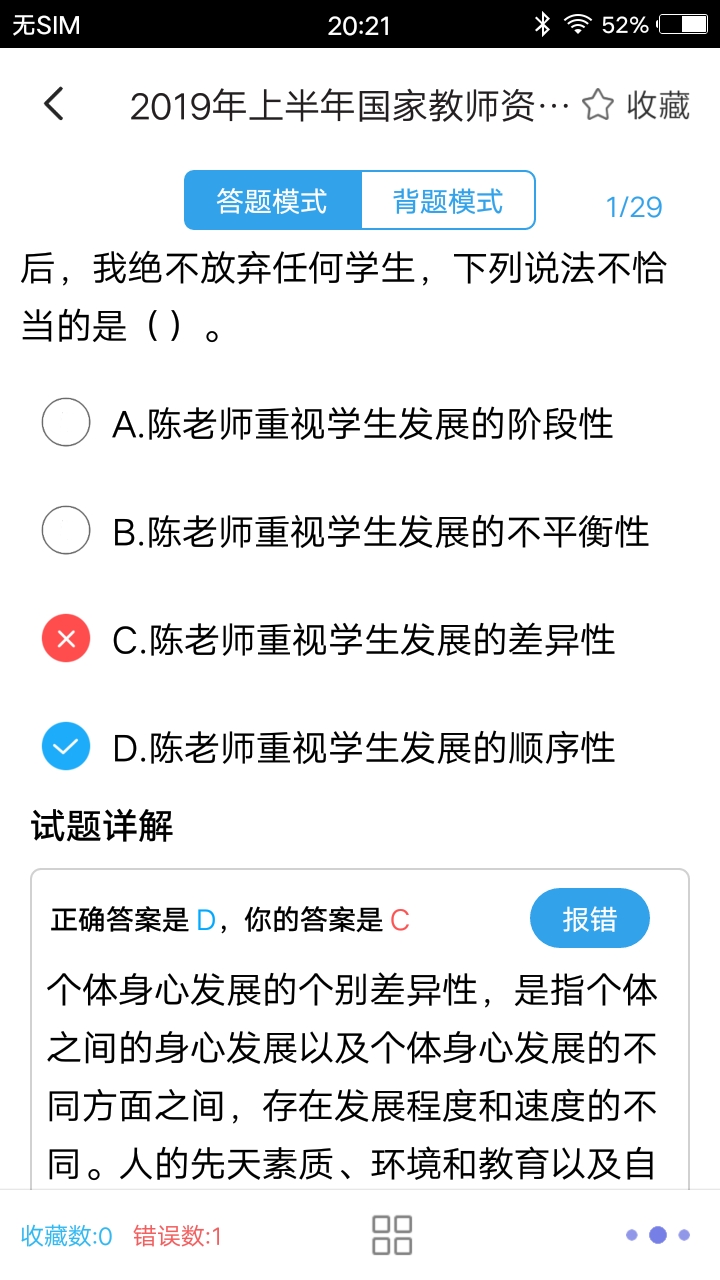Open the answer sheet grid icon

pos(393,1235)
